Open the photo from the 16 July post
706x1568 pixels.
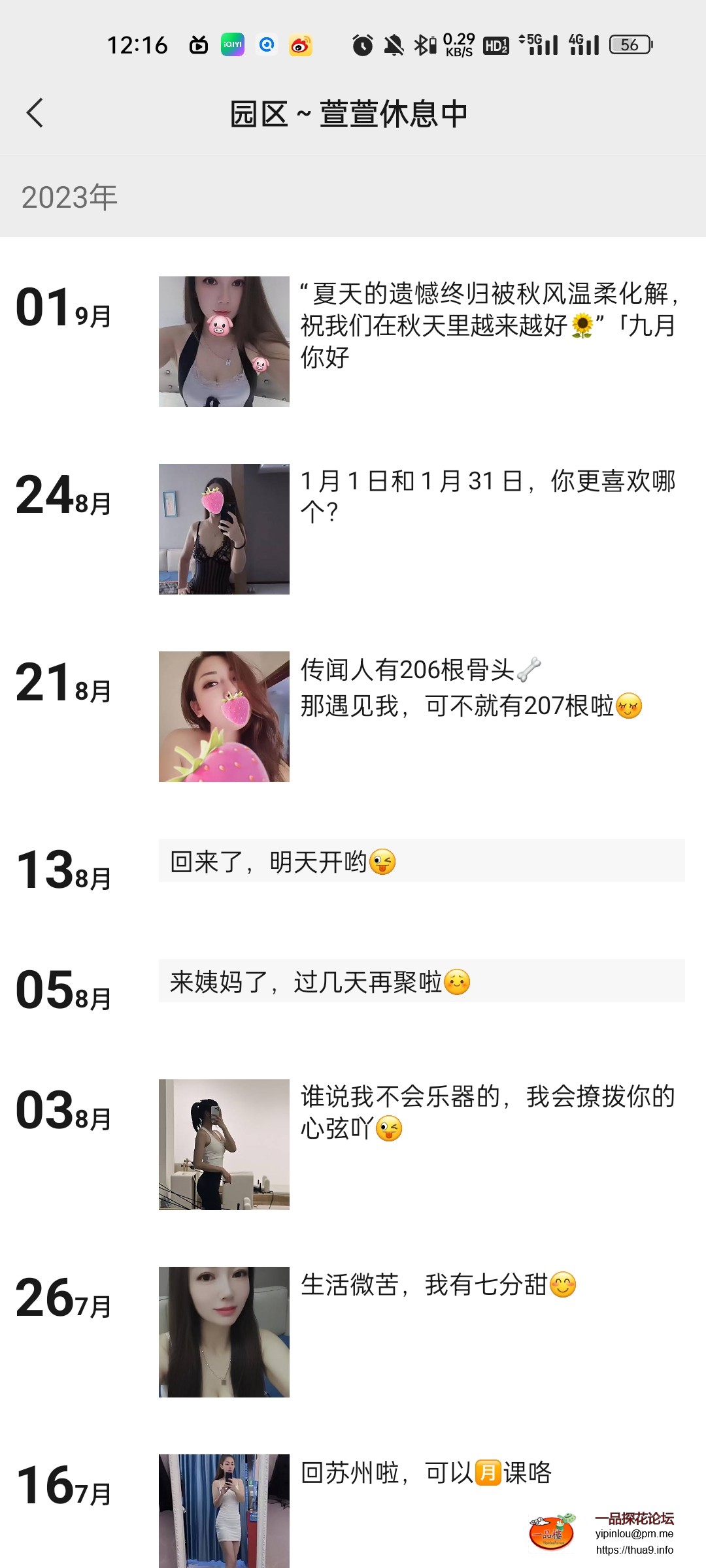tap(224, 1511)
